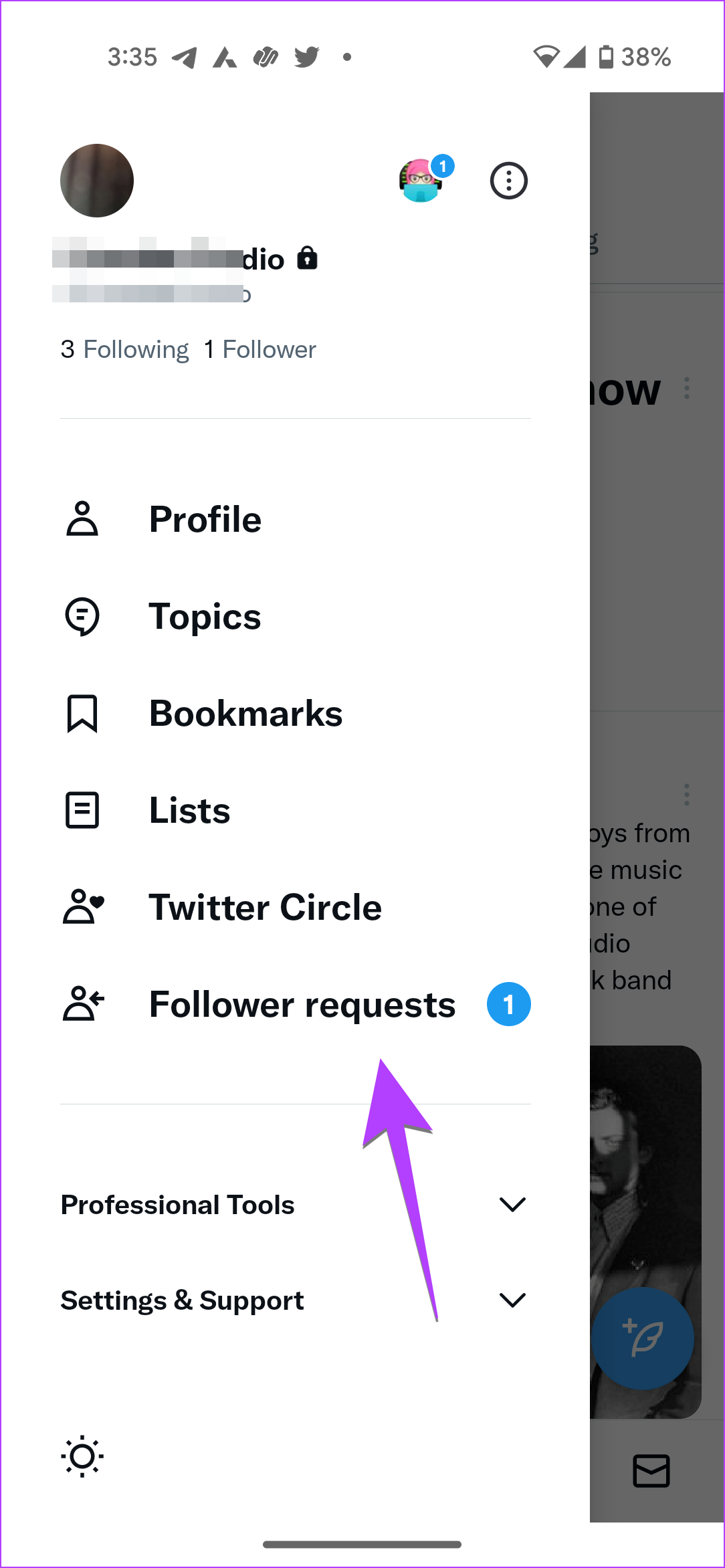Click the Lists icon
The height and width of the screenshot is (1568, 725).
[x=82, y=810]
